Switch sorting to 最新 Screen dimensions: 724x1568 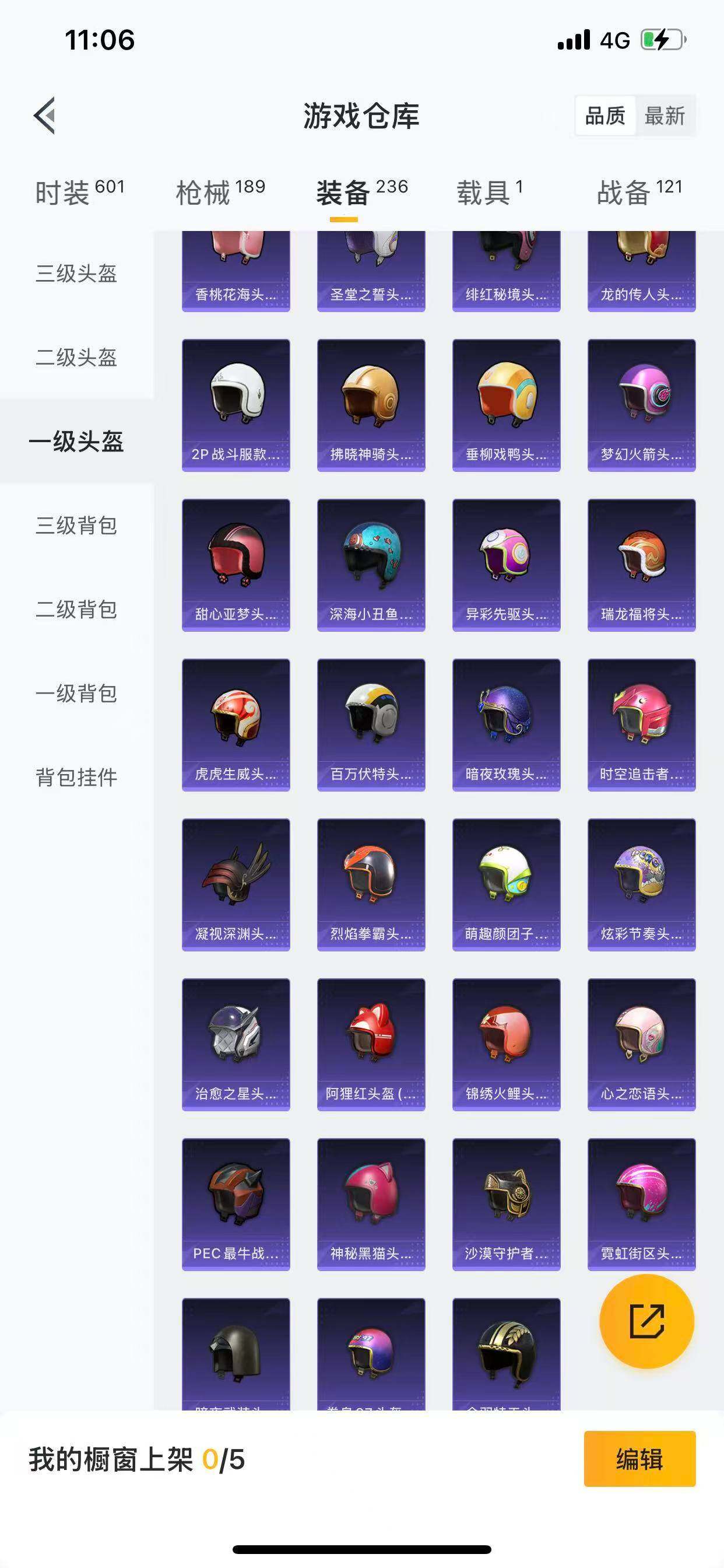666,116
